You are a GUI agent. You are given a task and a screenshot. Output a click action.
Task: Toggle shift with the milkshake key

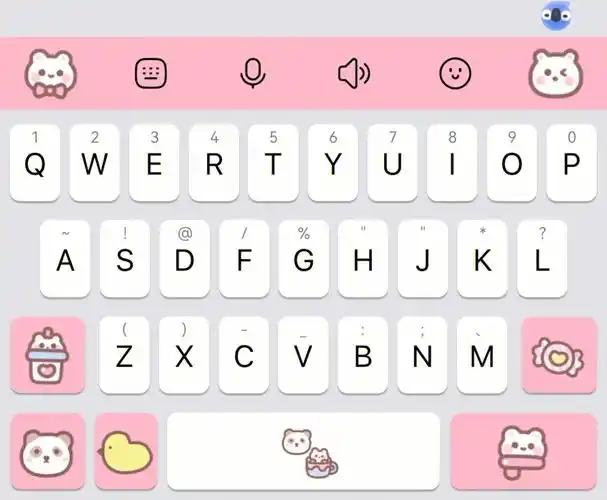coord(47,355)
